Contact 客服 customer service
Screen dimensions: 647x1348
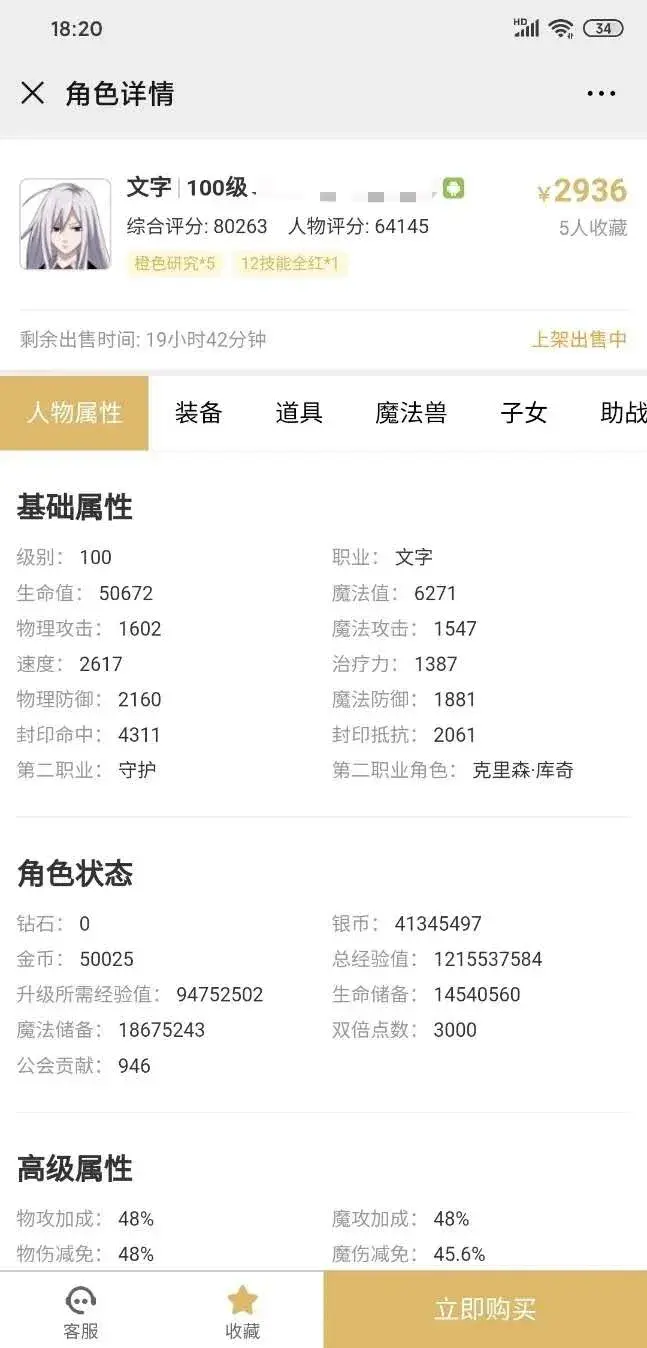[x=81, y=1311]
